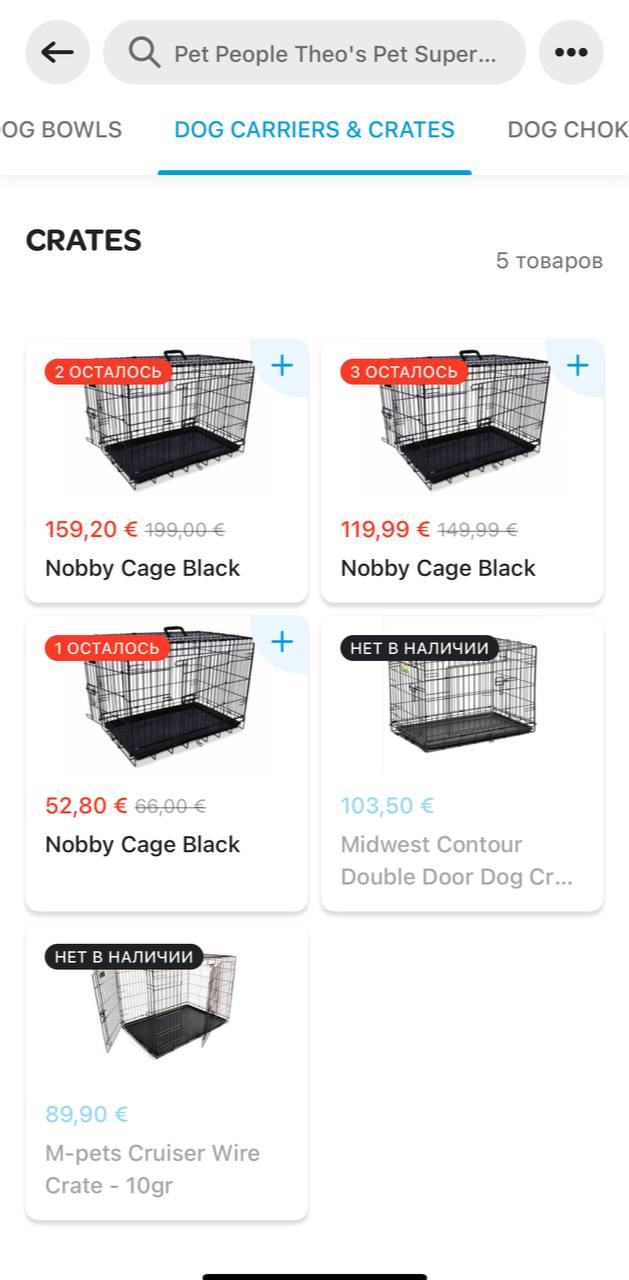Viewport: 629px width, 1280px height.
Task: Switch to the Dog Chok tab
Action: [568, 130]
